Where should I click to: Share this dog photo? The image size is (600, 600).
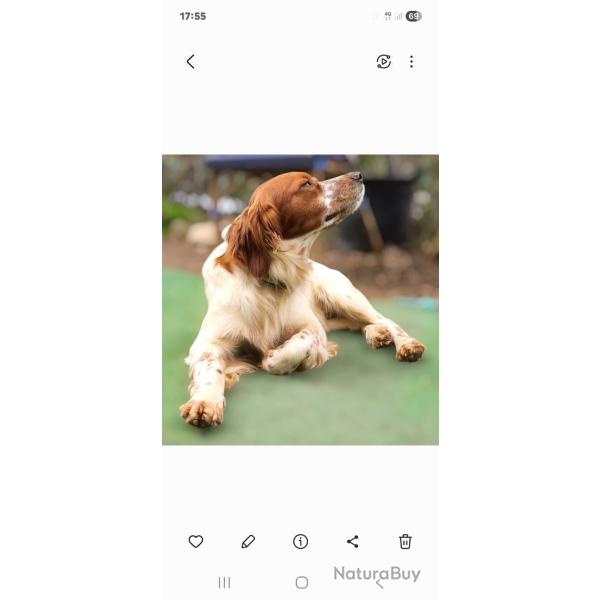[352, 541]
